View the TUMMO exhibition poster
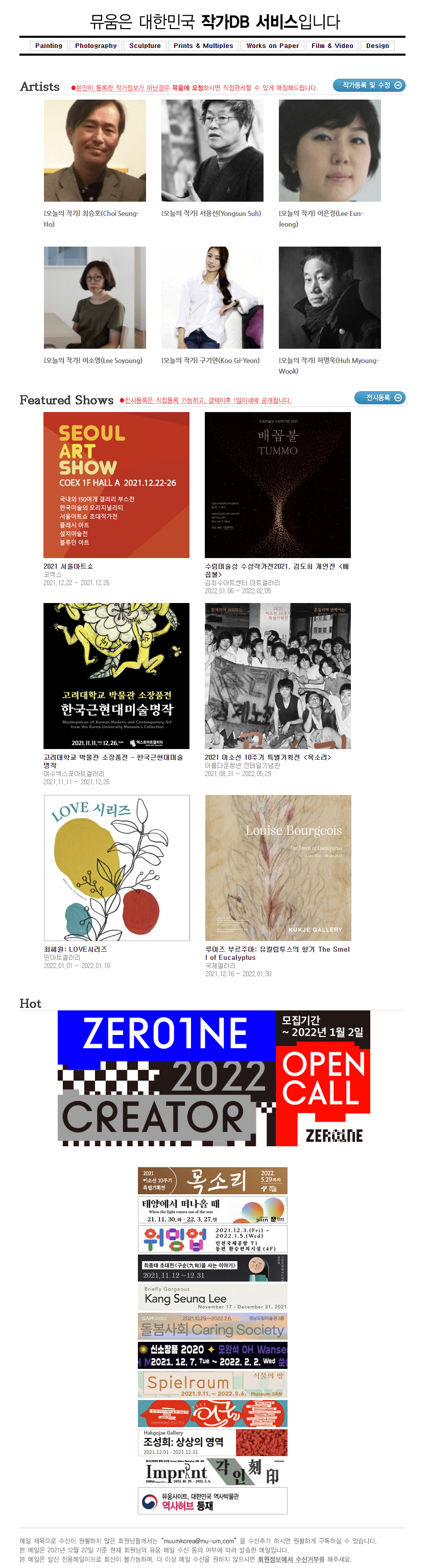429x1568 pixels. click(277, 485)
